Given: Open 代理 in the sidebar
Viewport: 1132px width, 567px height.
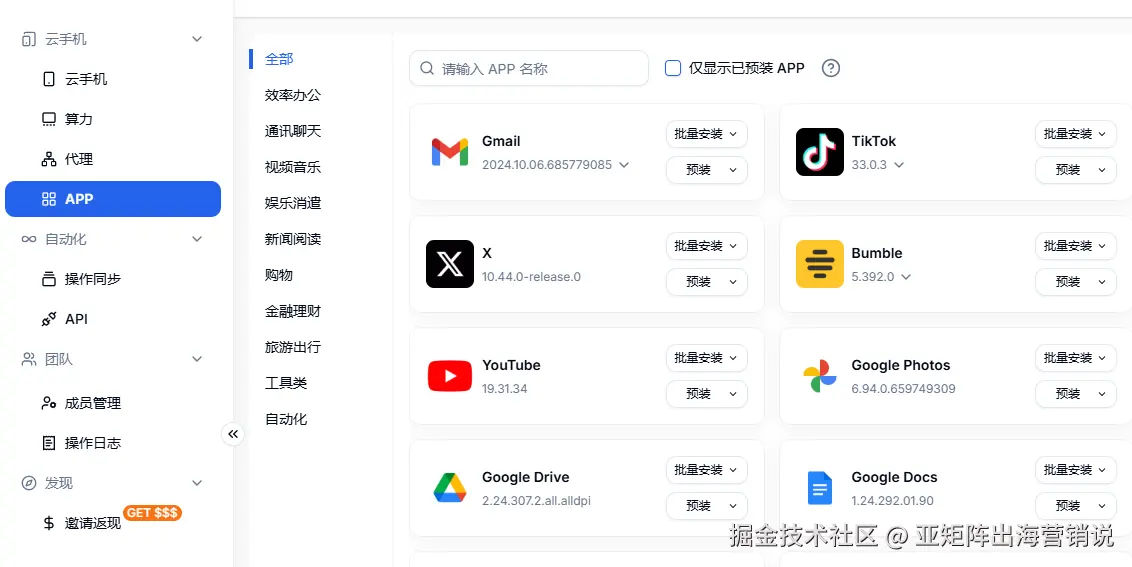Looking at the screenshot, I should [x=78, y=159].
